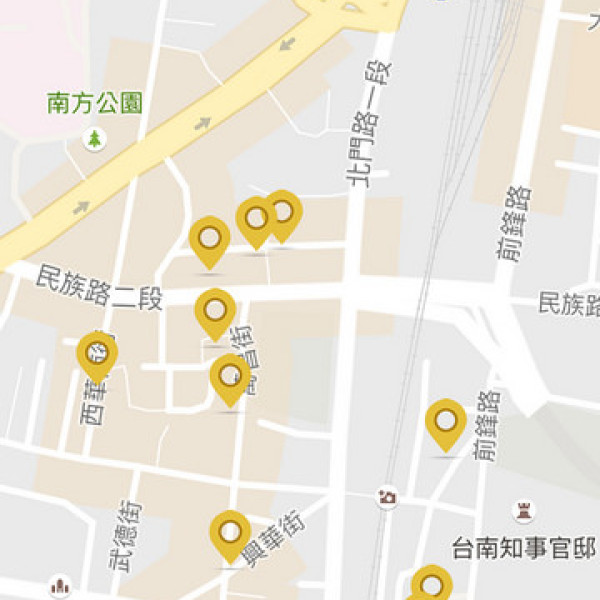Select the yellow pin on 興華街
This screenshot has height=600, width=600.
[230, 532]
